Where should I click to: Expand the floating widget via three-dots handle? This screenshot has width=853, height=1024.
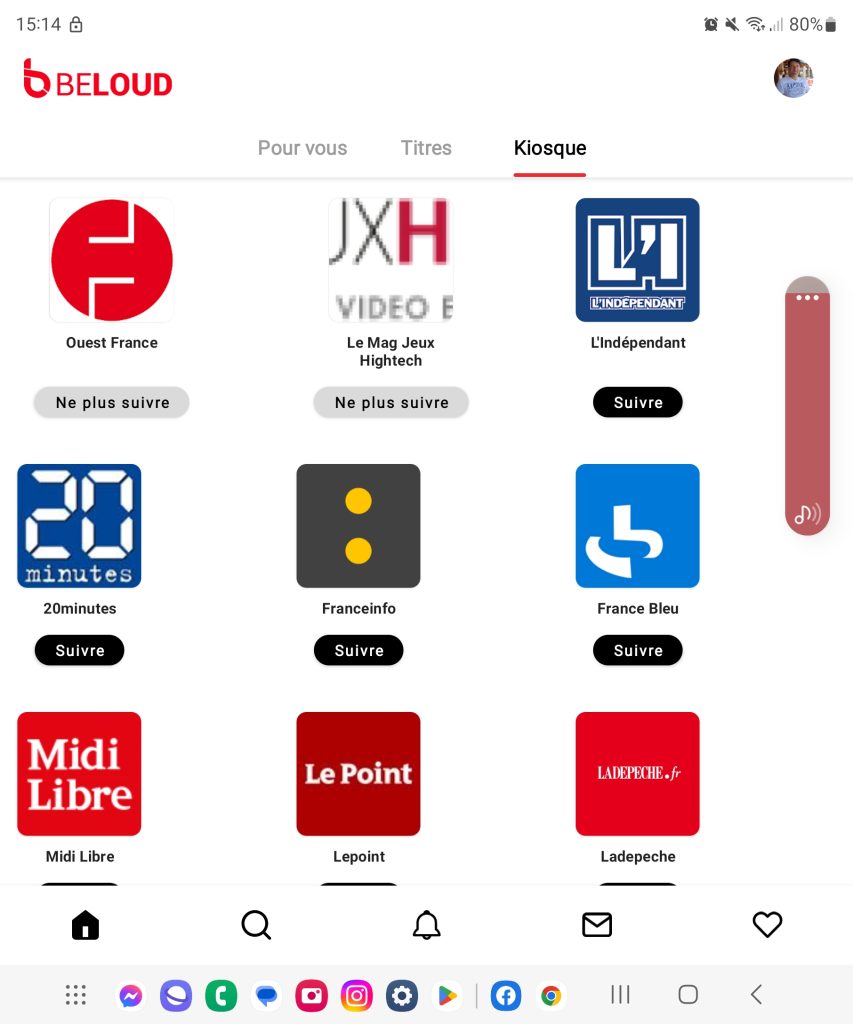pyautogui.click(x=806, y=296)
